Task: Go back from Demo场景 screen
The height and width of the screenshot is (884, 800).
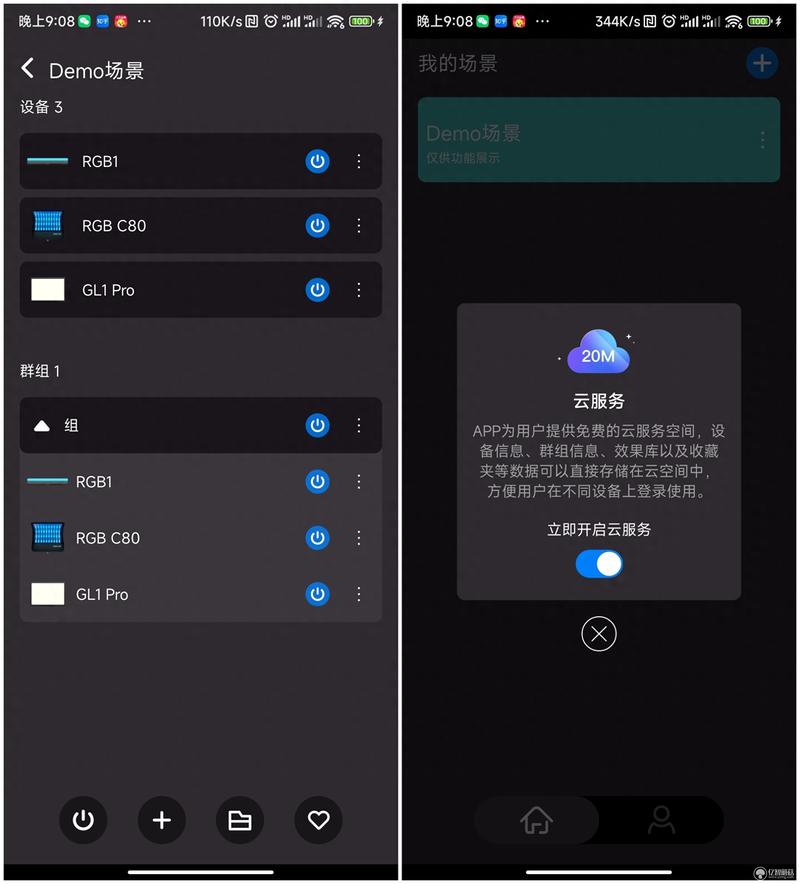Action: point(28,69)
